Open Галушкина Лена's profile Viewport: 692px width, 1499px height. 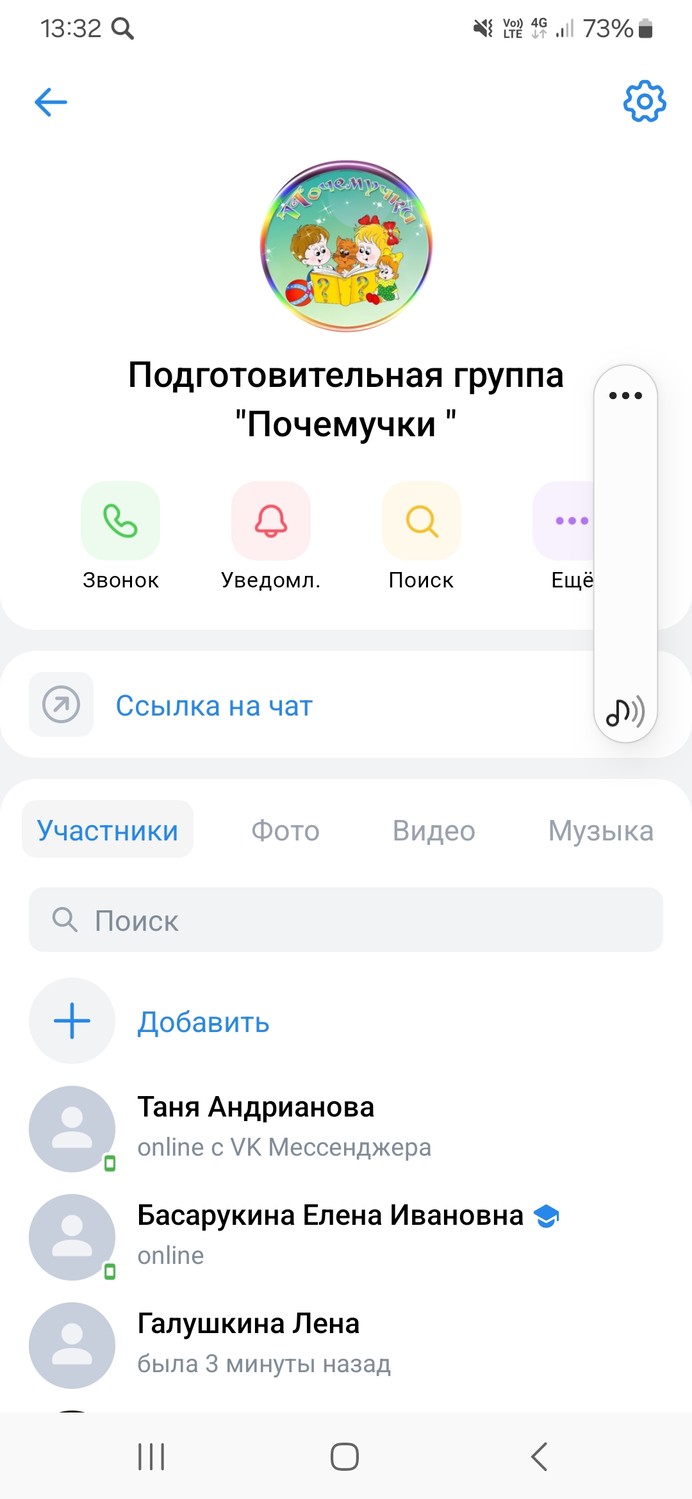pyautogui.click(x=346, y=1343)
